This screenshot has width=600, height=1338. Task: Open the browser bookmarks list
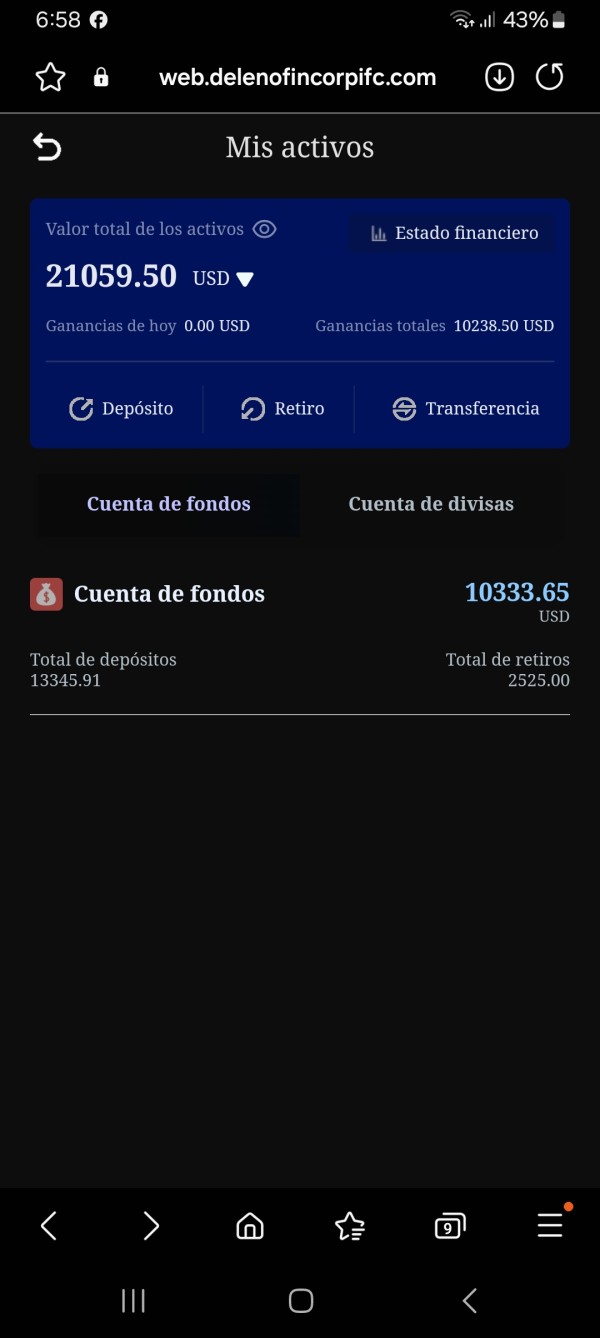[x=350, y=1225]
